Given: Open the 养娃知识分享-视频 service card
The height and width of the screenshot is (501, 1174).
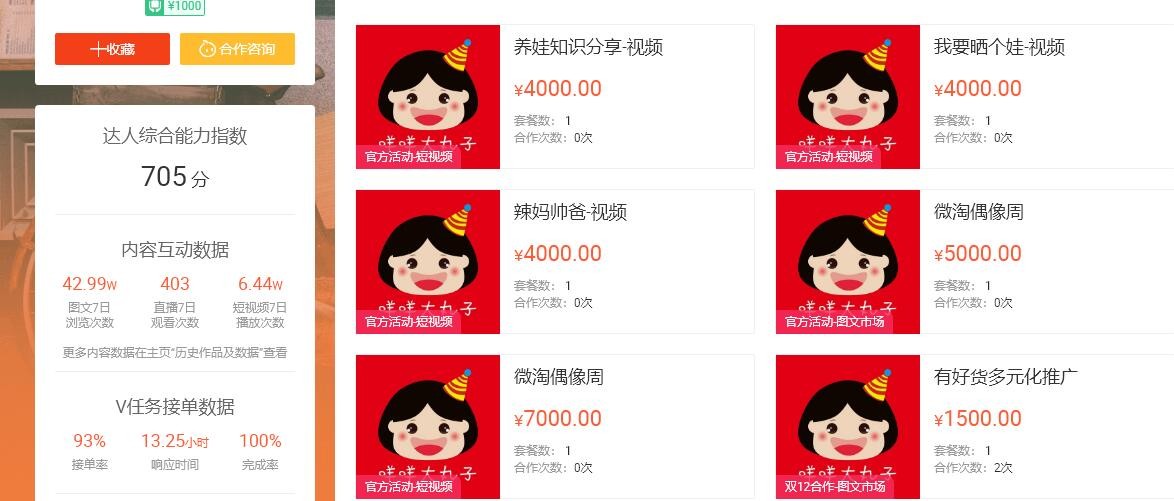Looking at the screenshot, I should point(588,48).
